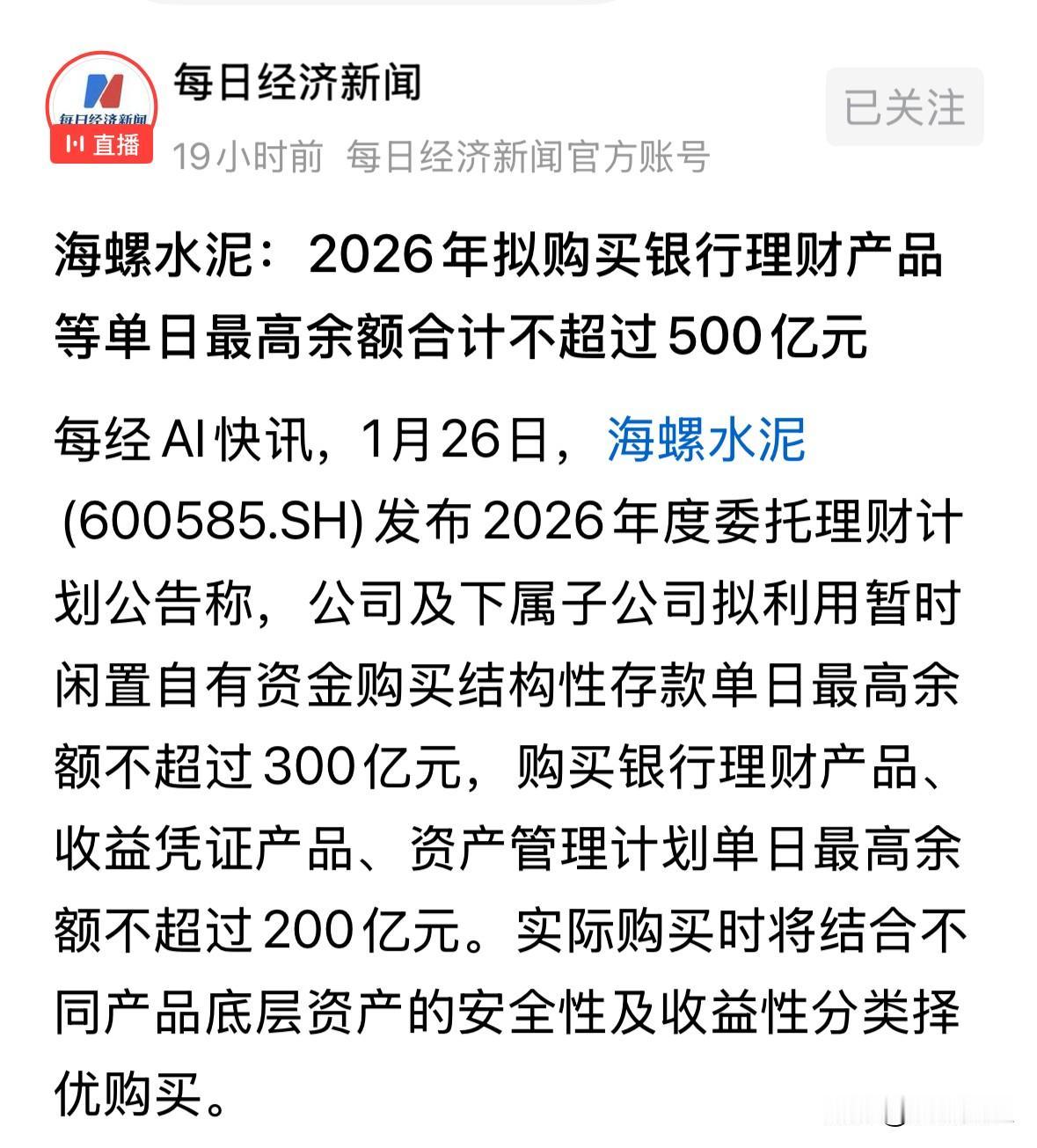Tap the 直播 badge to enter livestream

[x=104, y=145]
